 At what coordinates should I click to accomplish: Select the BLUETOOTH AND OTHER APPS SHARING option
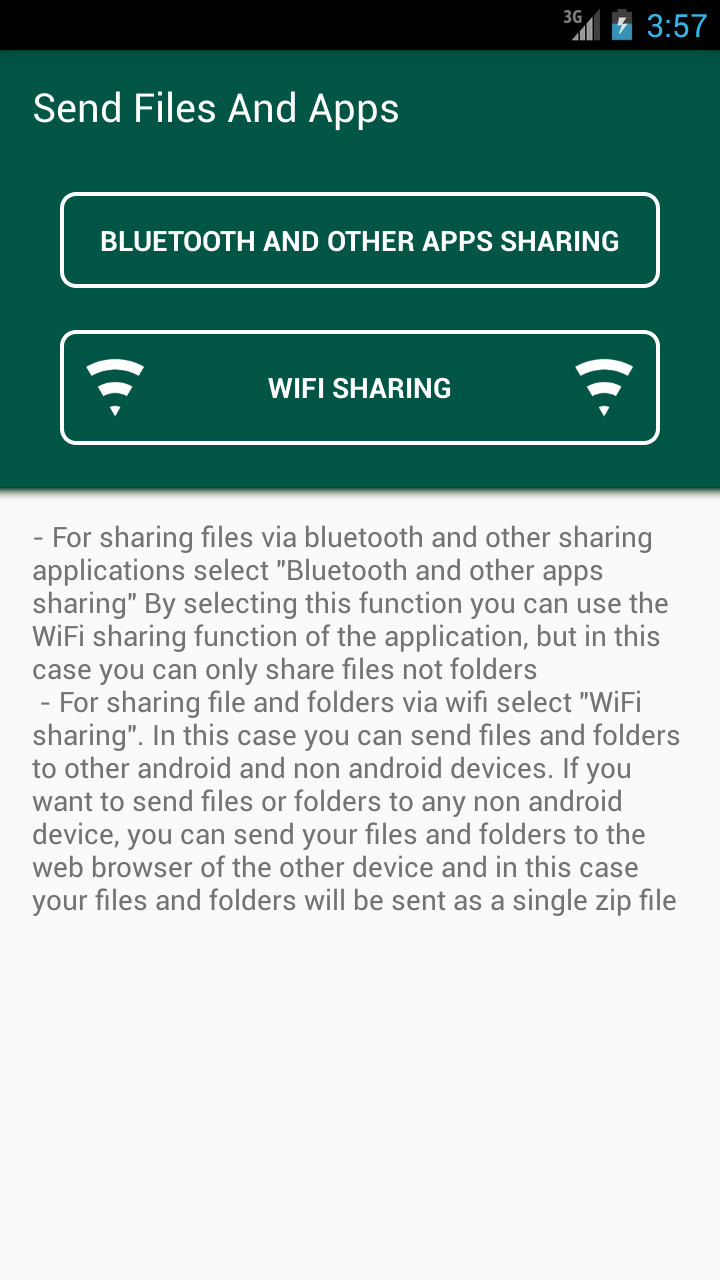click(360, 240)
